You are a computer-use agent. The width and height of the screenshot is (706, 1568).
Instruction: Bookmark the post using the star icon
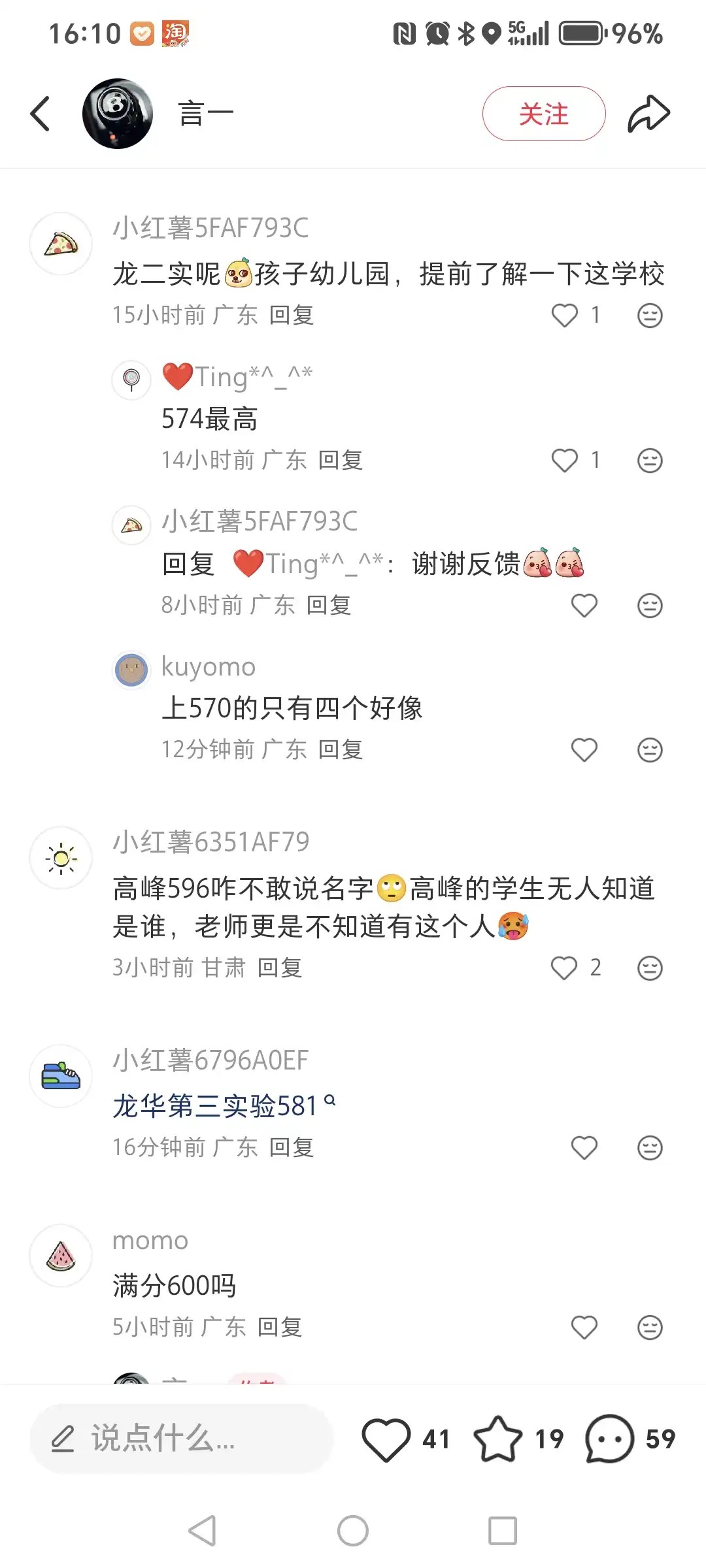497,1439
